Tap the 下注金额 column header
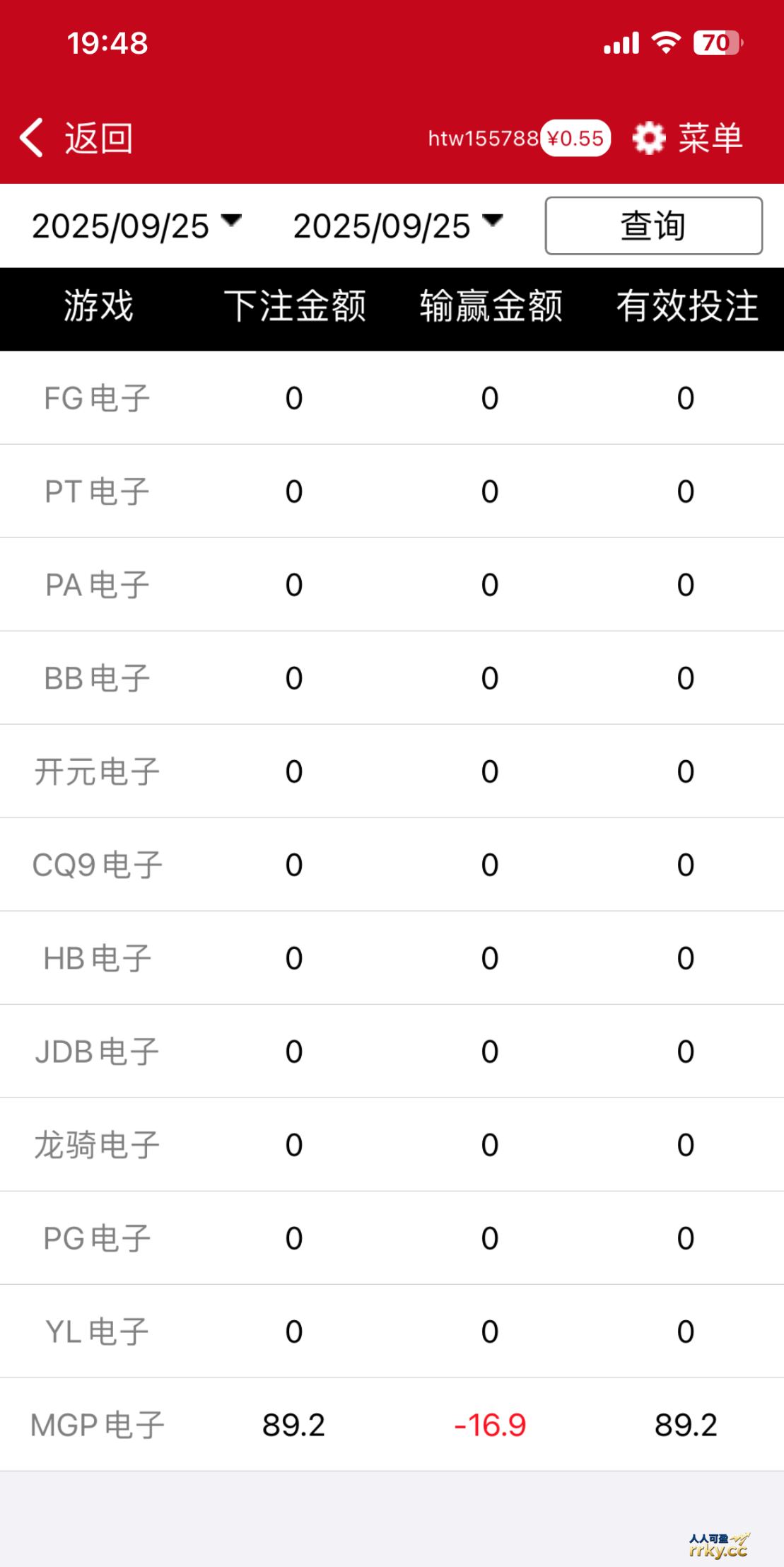The image size is (784, 1567). (x=298, y=307)
